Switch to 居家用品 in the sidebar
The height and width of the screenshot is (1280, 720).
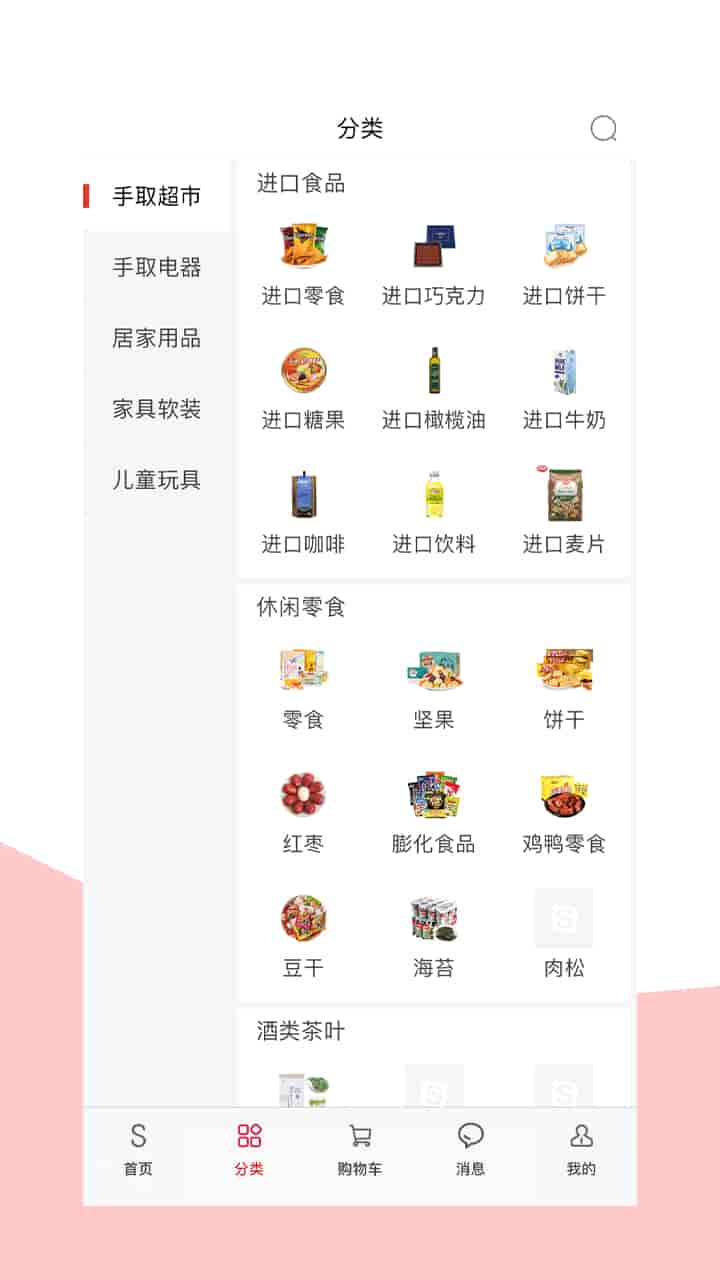pos(157,338)
